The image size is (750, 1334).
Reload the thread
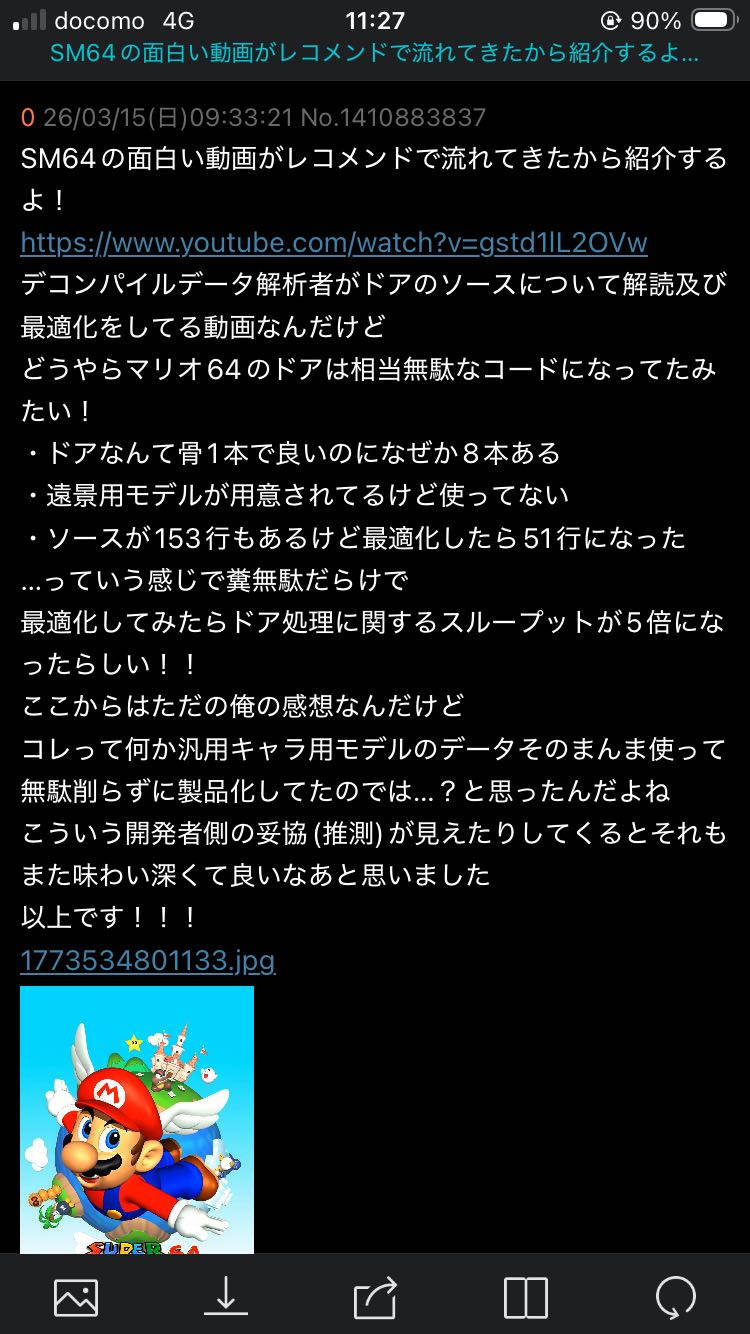(676, 1297)
